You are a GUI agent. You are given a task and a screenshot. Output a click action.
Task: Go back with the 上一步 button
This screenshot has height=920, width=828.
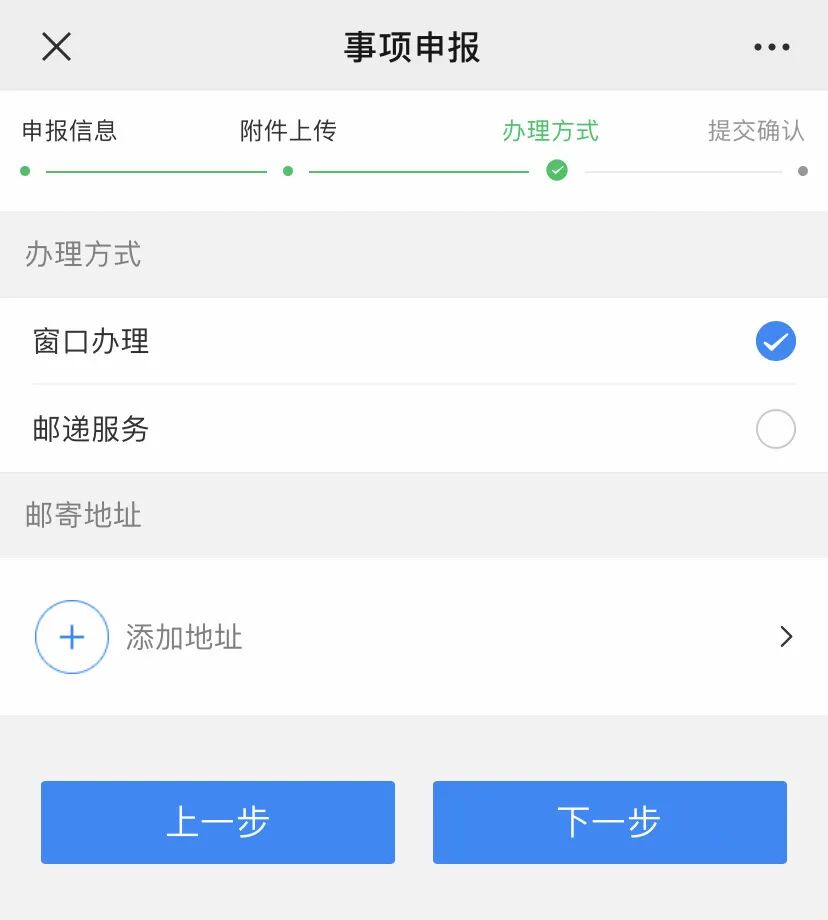tap(218, 822)
